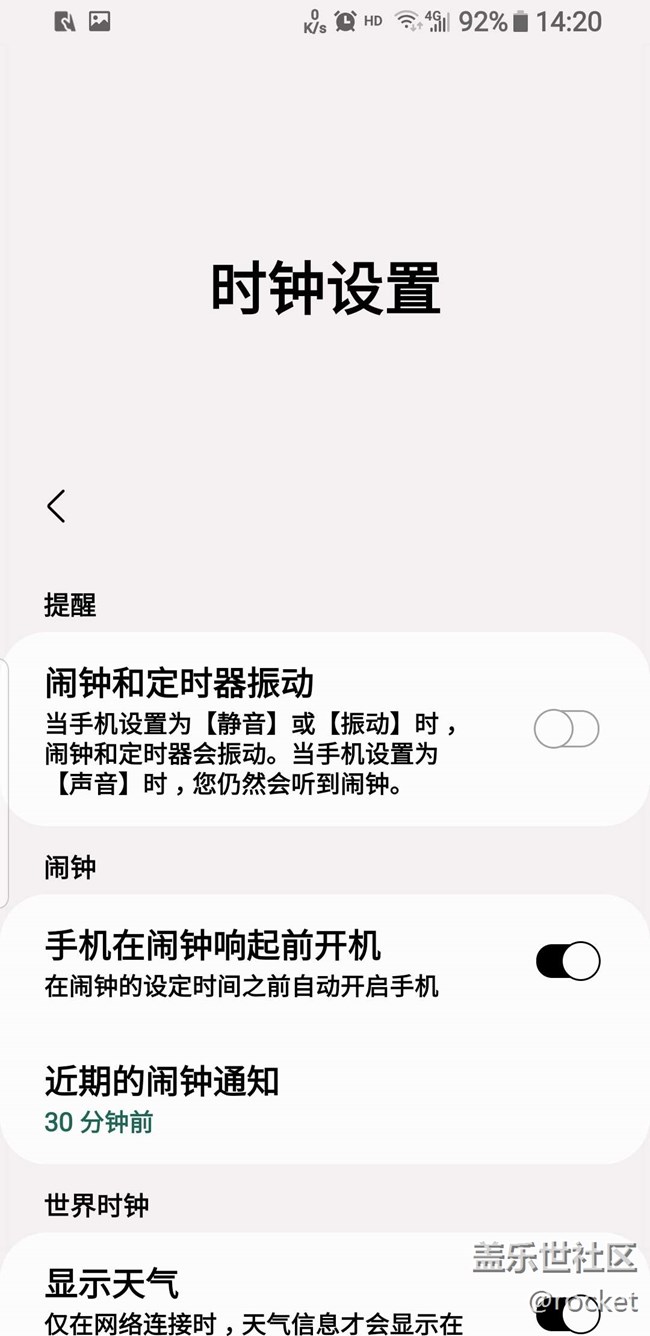This screenshot has height=1336, width=650.
Task: Enable 闹钟和定时器振动 switch
Action: click(566, 729)
